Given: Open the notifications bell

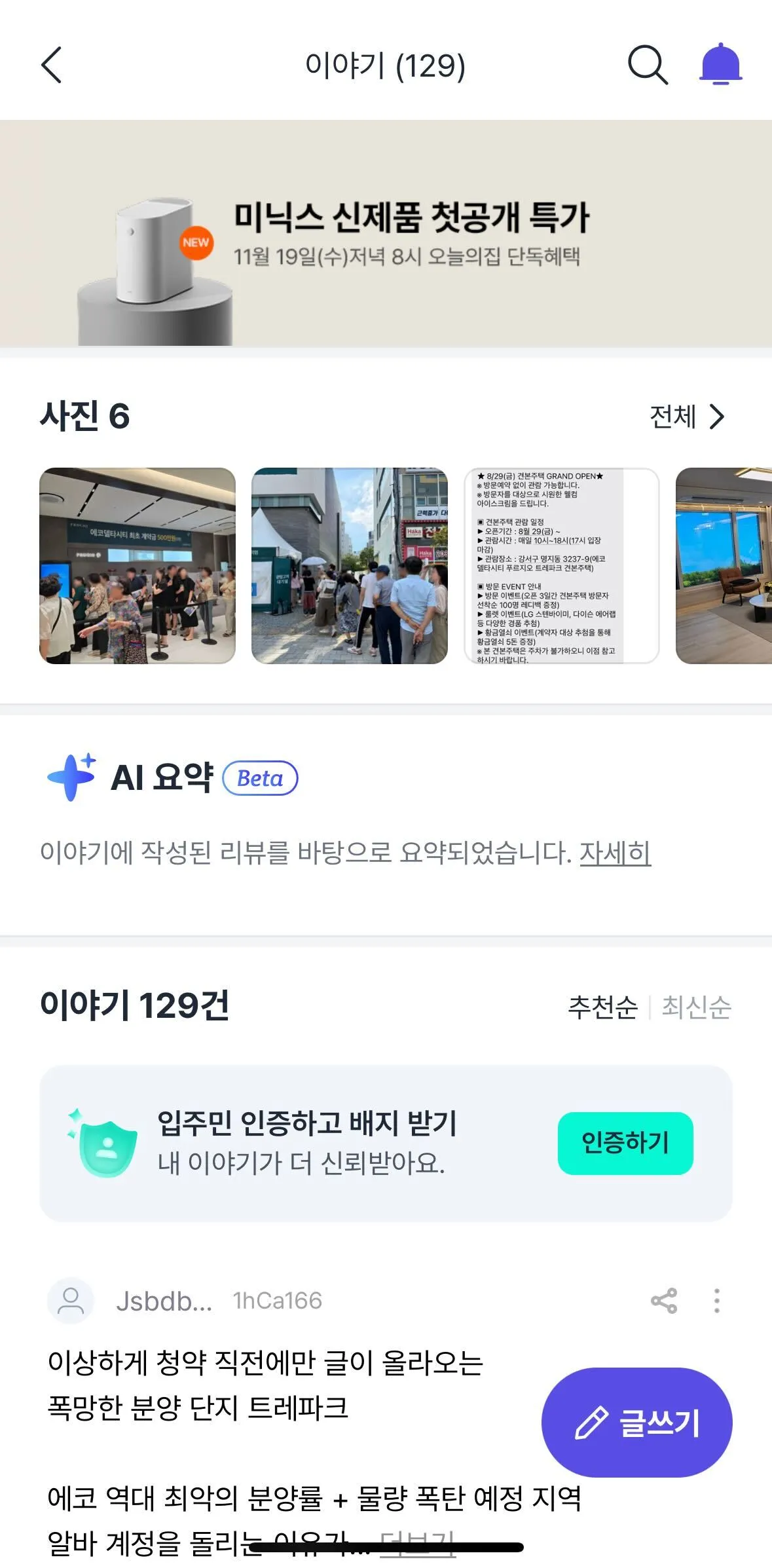Looking at the screenshot, I should [x=720, y=64].
